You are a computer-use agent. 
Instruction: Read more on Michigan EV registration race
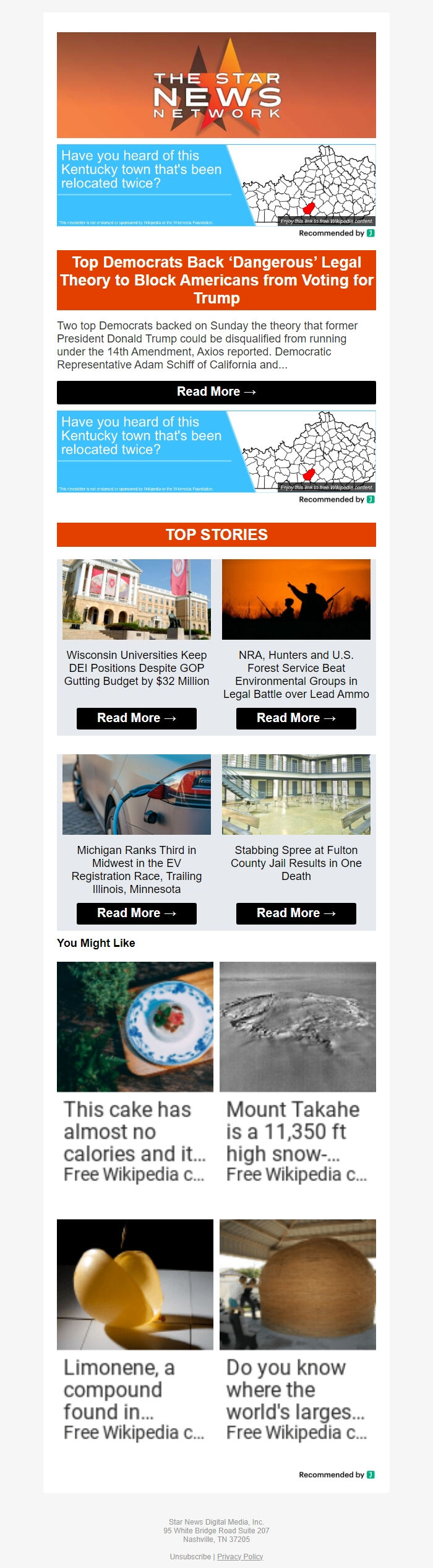pyautogui.click(x=137, y=913)
